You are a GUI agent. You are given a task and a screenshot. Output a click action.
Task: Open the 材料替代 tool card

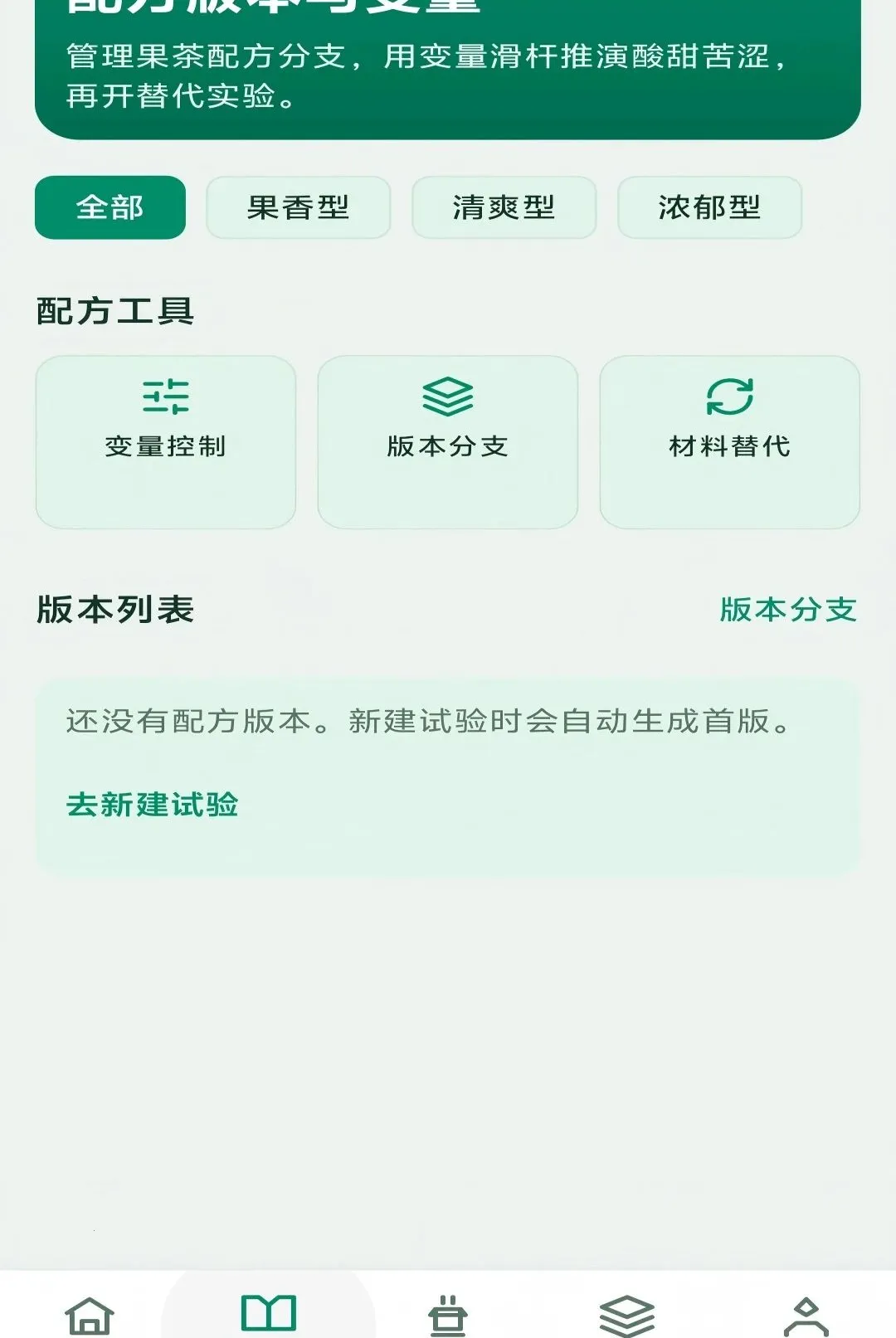(730, 442)
